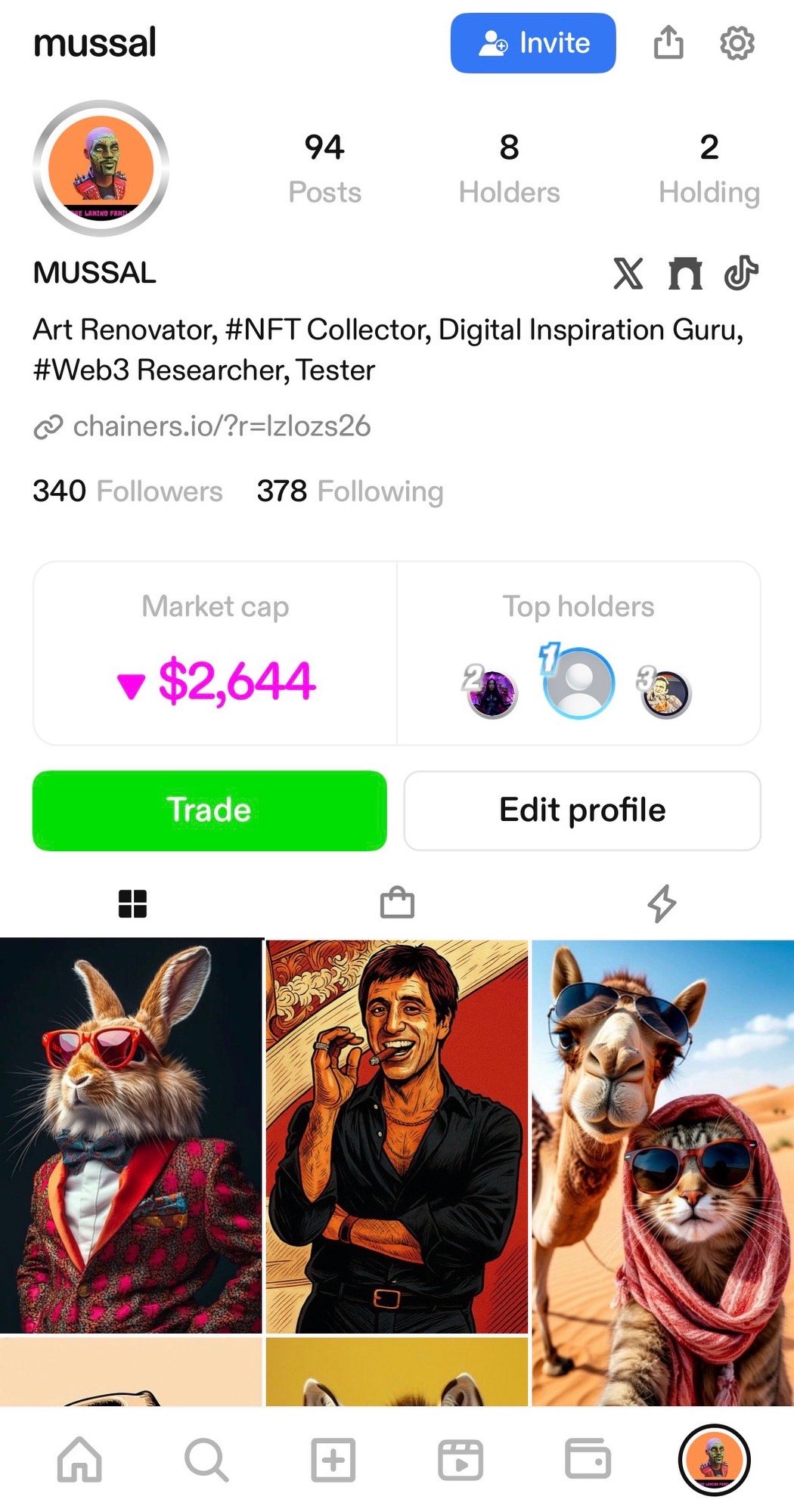
Task: Switch to the posts grid tab
Action: tap(132, 903)
